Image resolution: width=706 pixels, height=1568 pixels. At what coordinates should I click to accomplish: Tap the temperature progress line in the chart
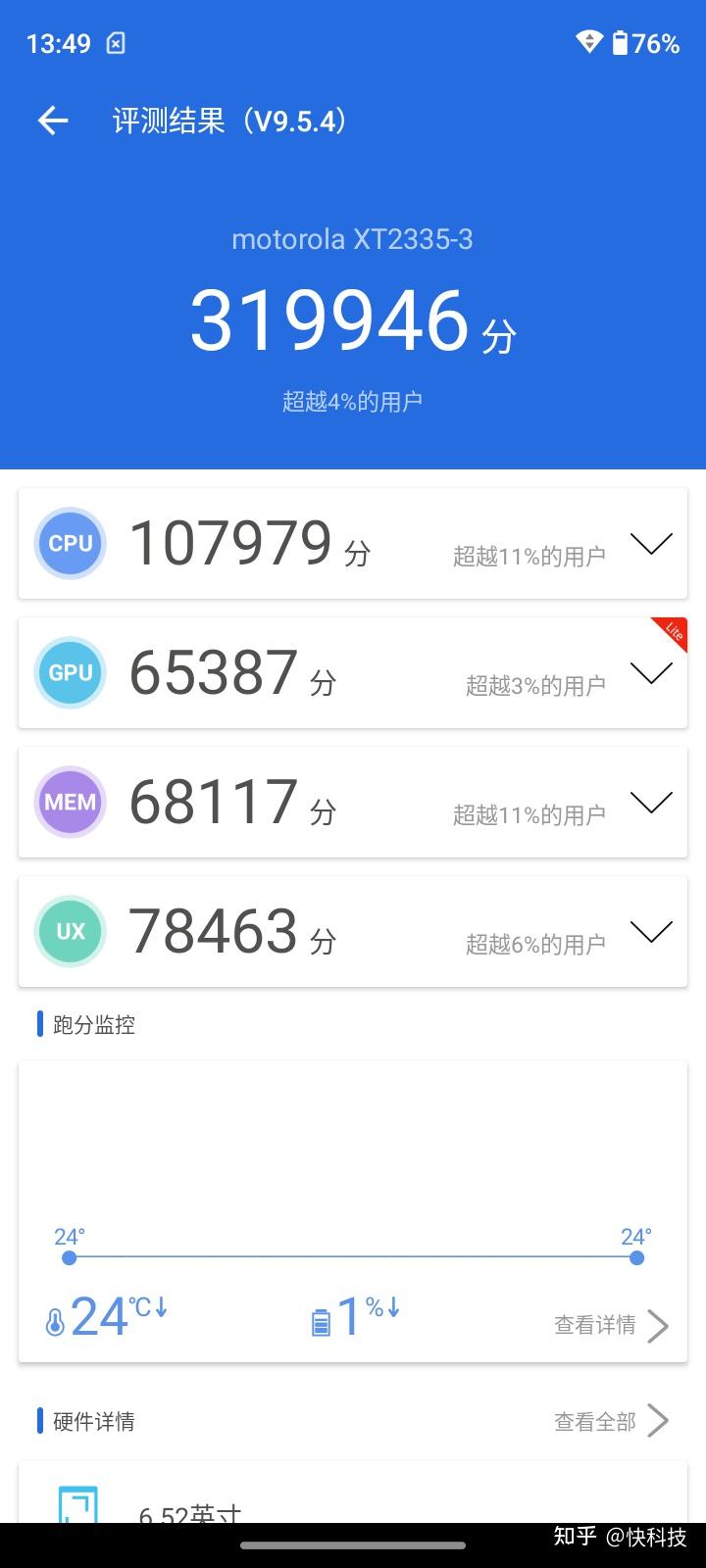pyautogui.click(x=353, y=1257)
